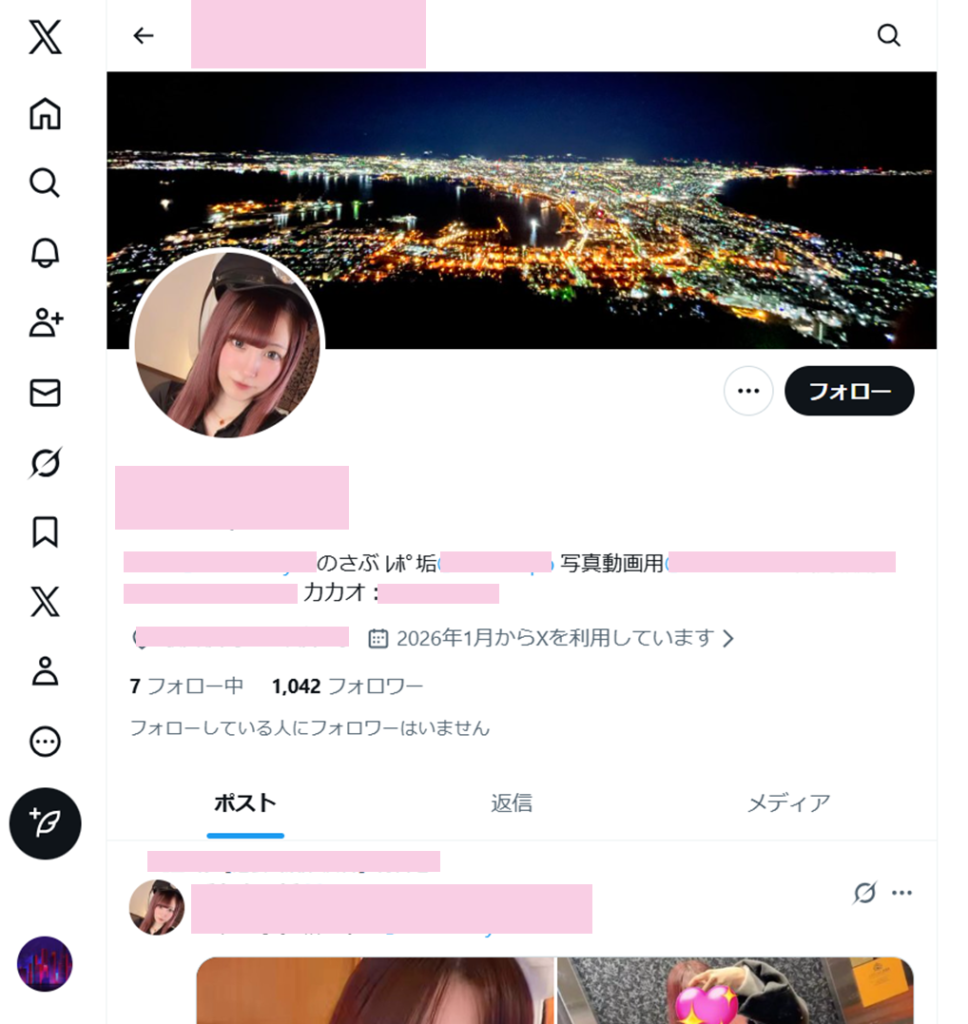Screen dimensions: 968x1024
Task: Go back with the arrow
Action: (x=144, y=36)
